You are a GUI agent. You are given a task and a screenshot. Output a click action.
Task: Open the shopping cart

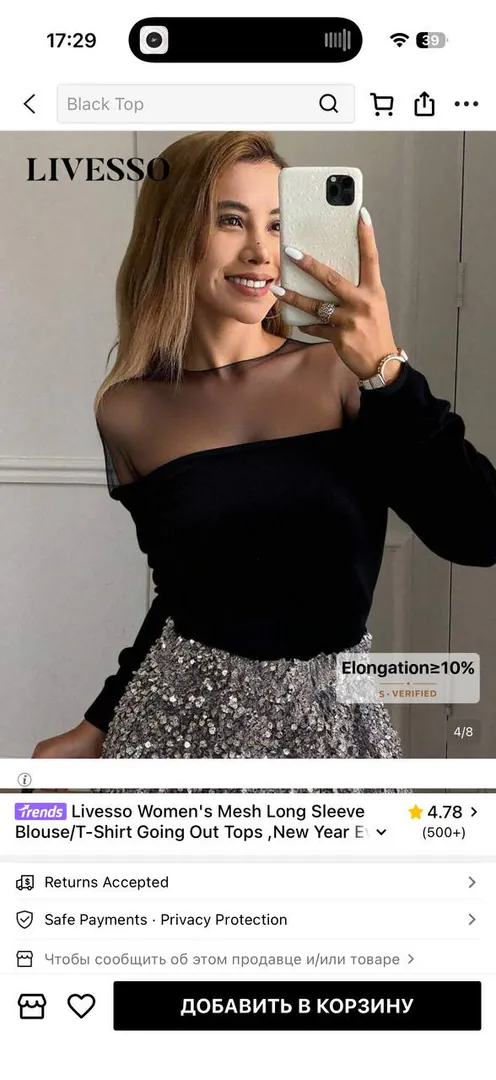tap(382, 104)
